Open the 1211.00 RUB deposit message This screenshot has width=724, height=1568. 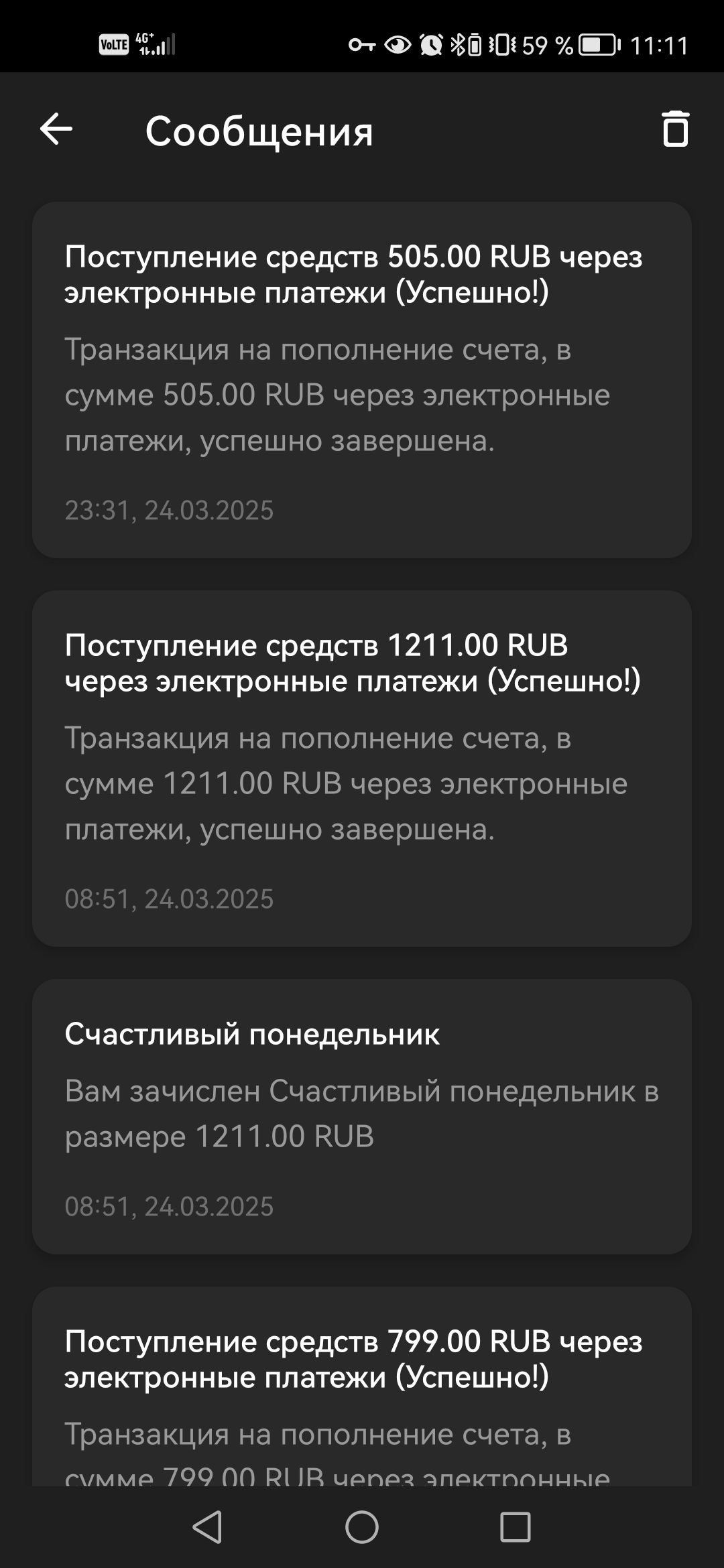coord(362,768)
